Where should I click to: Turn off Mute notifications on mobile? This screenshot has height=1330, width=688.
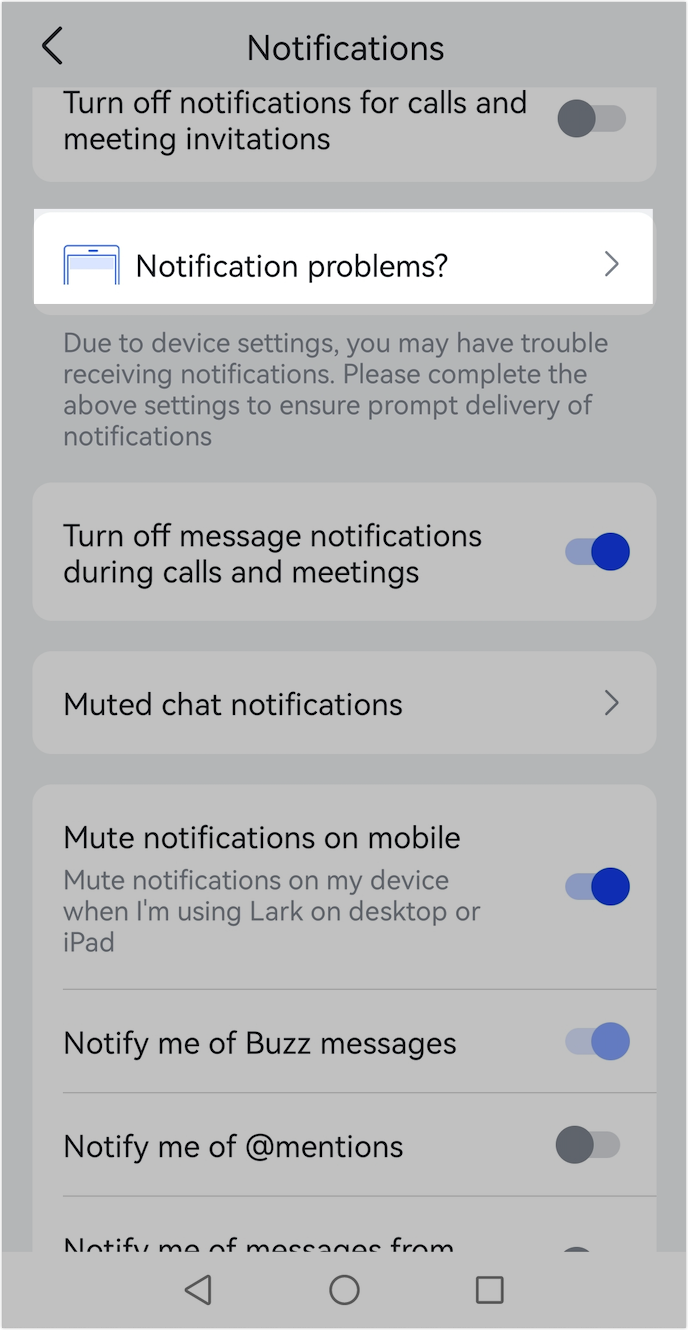(597, 886)
